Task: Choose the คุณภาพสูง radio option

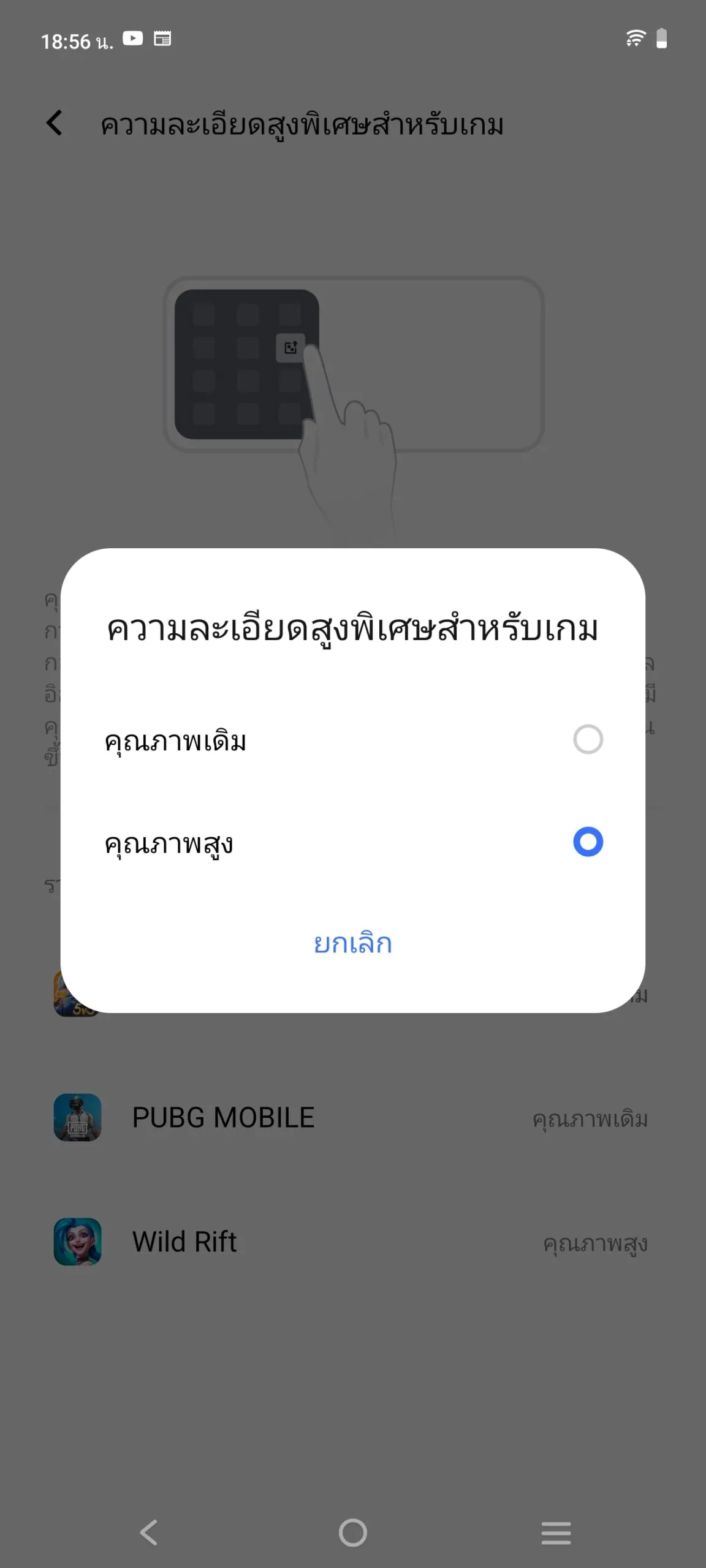Action: tap(352, 842)
